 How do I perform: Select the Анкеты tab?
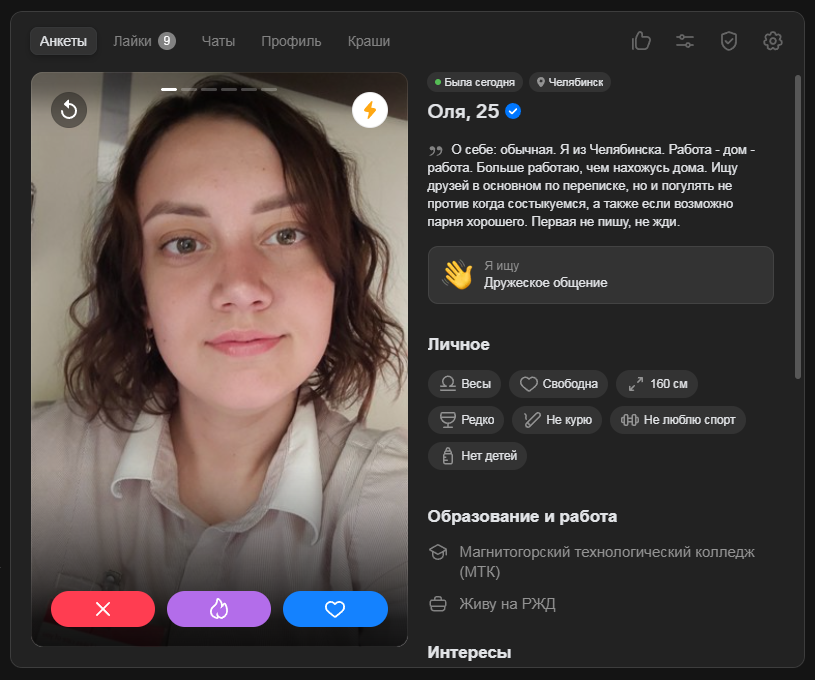coord(63,41)
